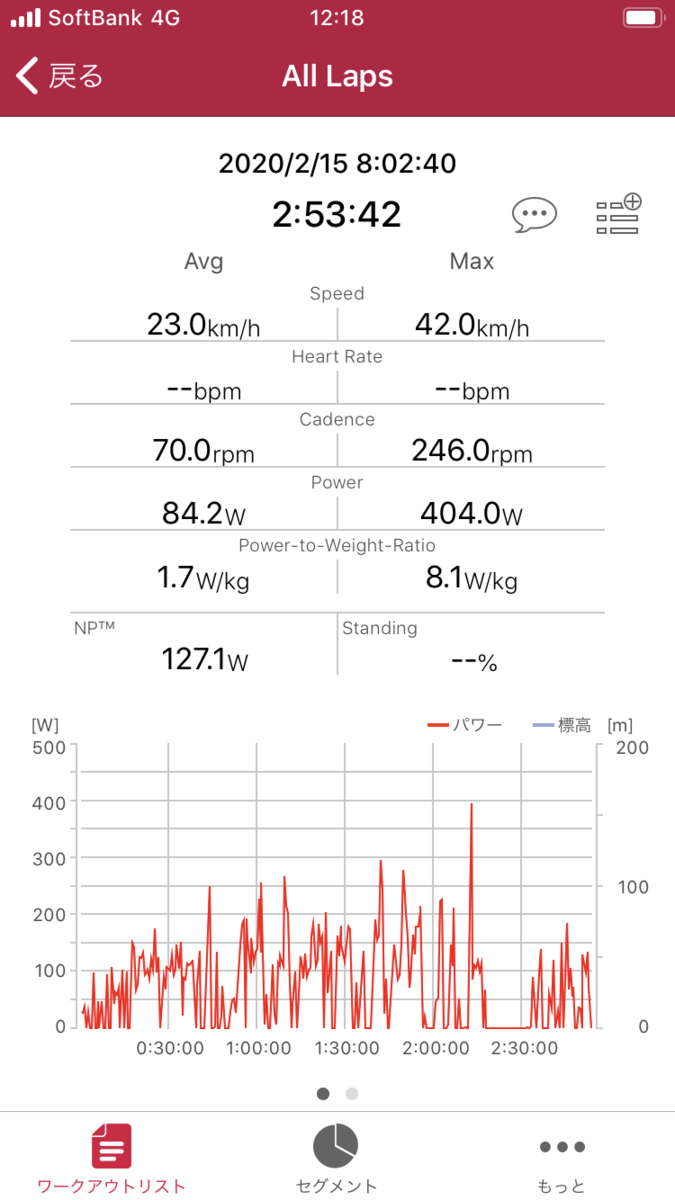Image resolution: width=675 pixels, height=1200 pixels.
Task: Select the second page indicator dot
Action: (352, 1093)
